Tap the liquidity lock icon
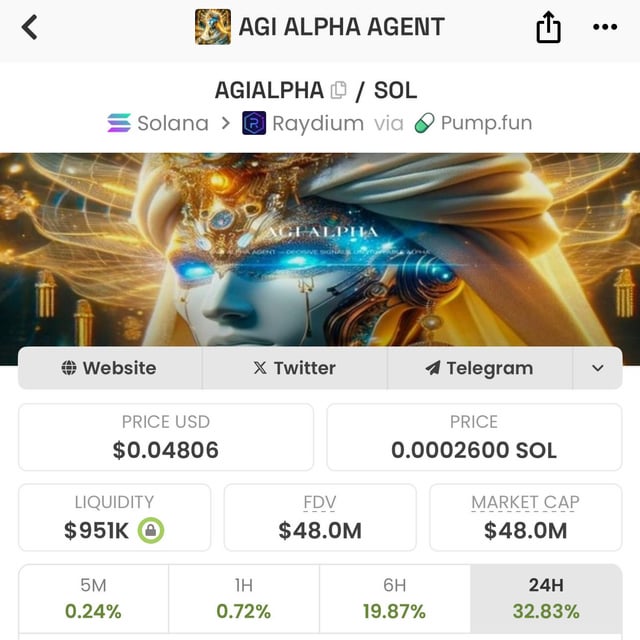 coord(151,531)
